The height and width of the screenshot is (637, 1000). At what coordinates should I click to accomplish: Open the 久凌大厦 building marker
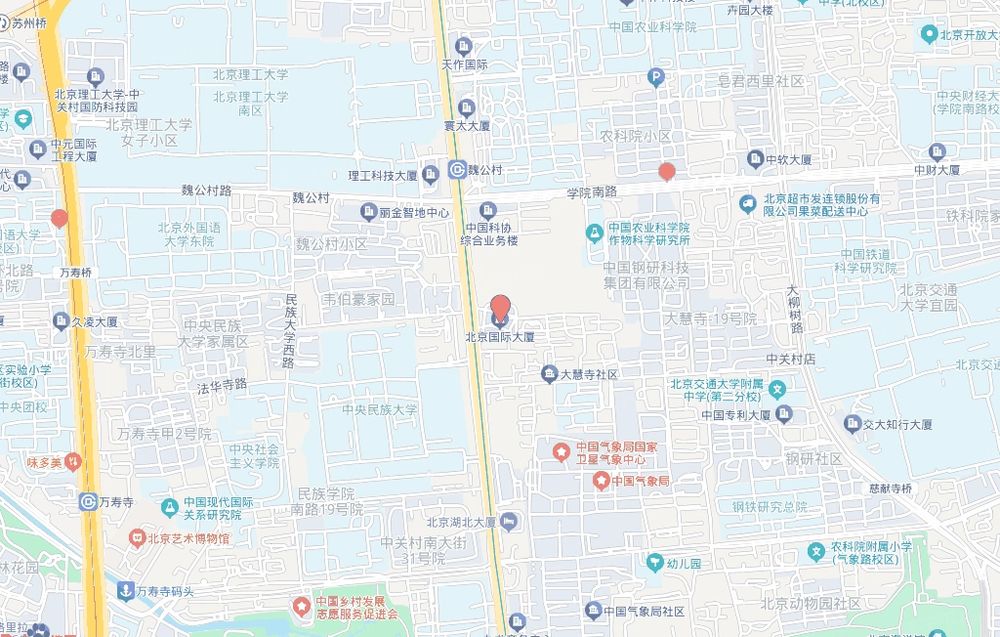click(61, 321)
